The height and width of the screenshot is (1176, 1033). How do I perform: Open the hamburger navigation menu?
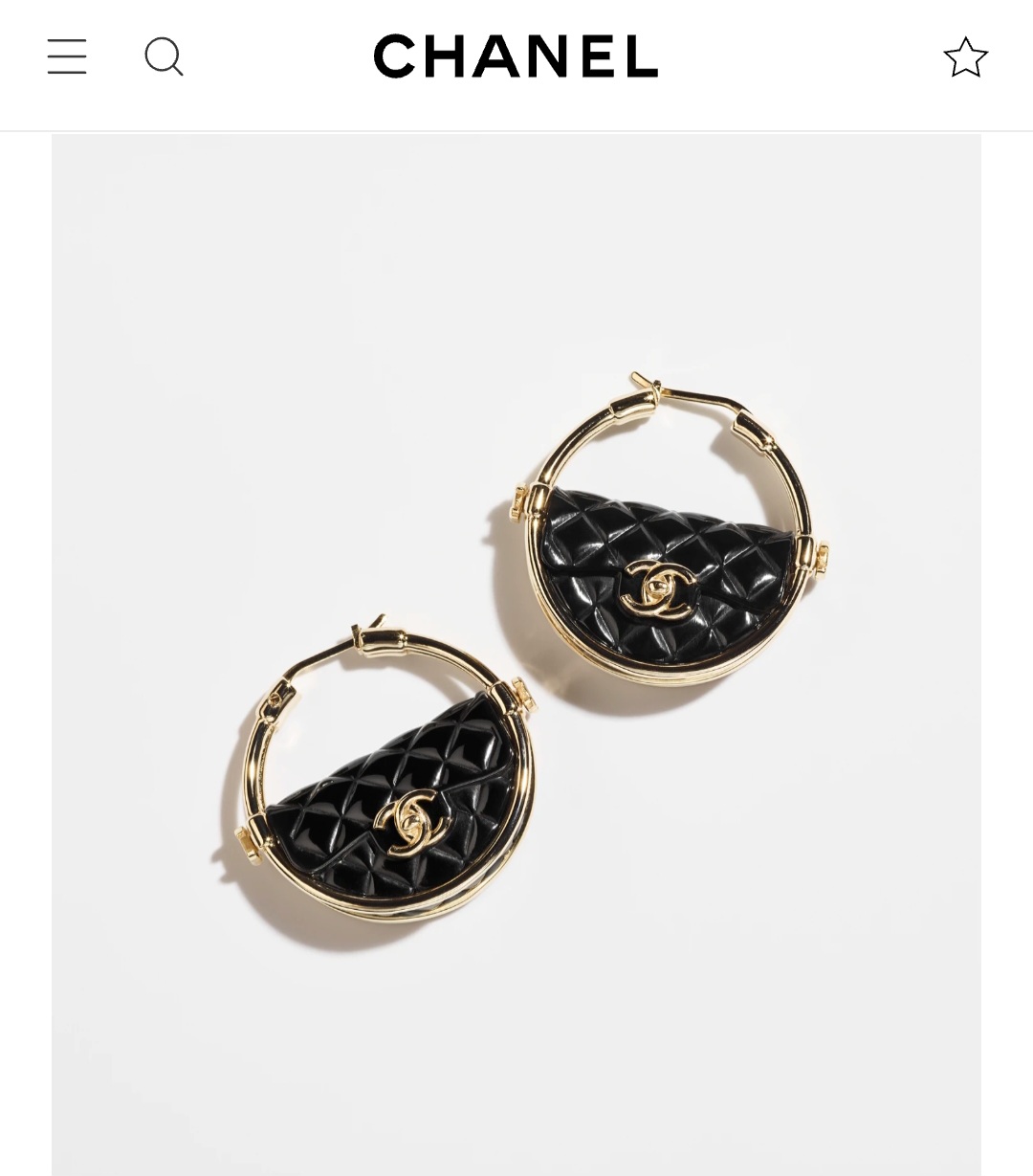tap(67, 56)
